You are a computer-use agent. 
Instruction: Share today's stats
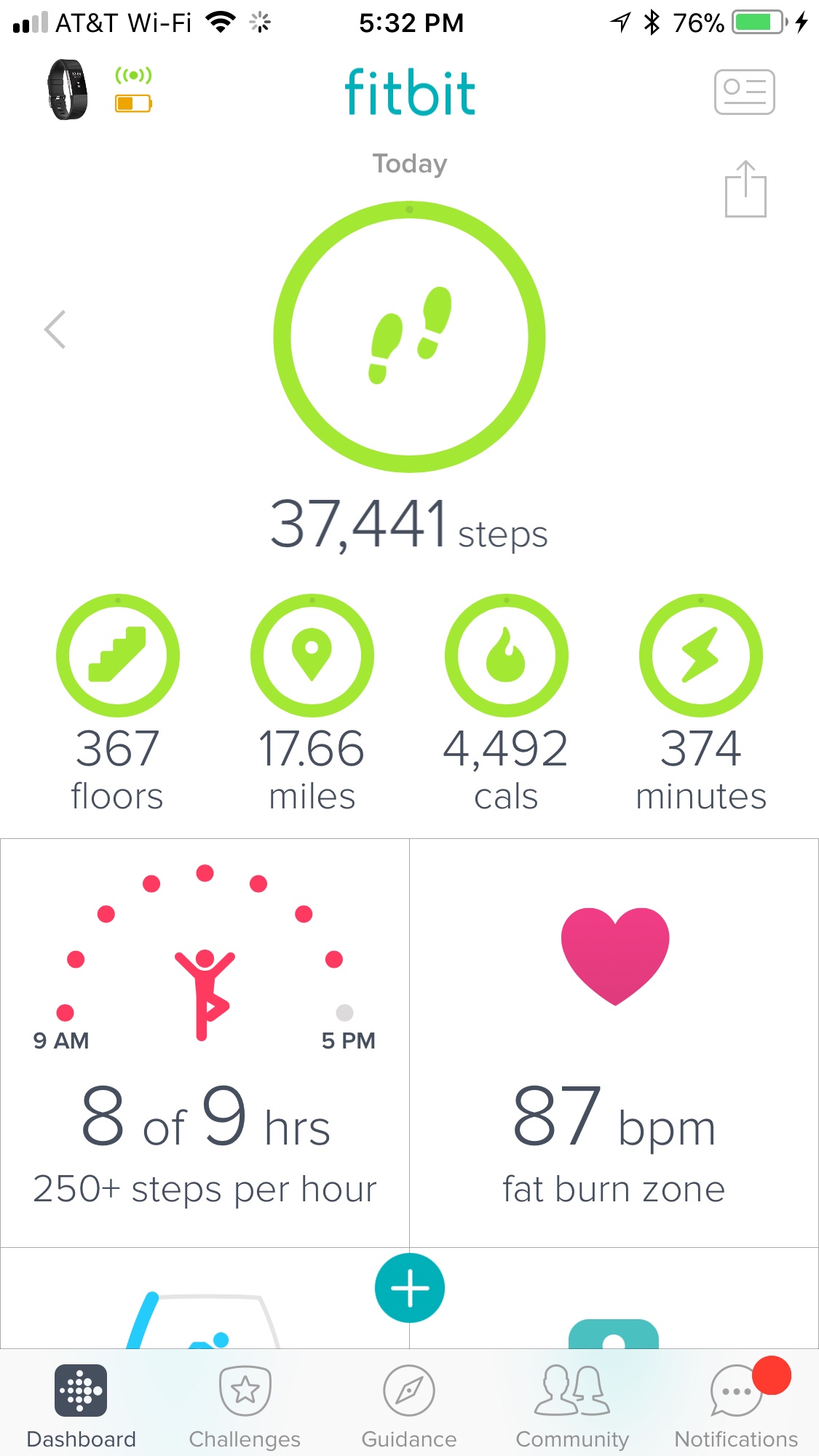[x=745, y=189]
